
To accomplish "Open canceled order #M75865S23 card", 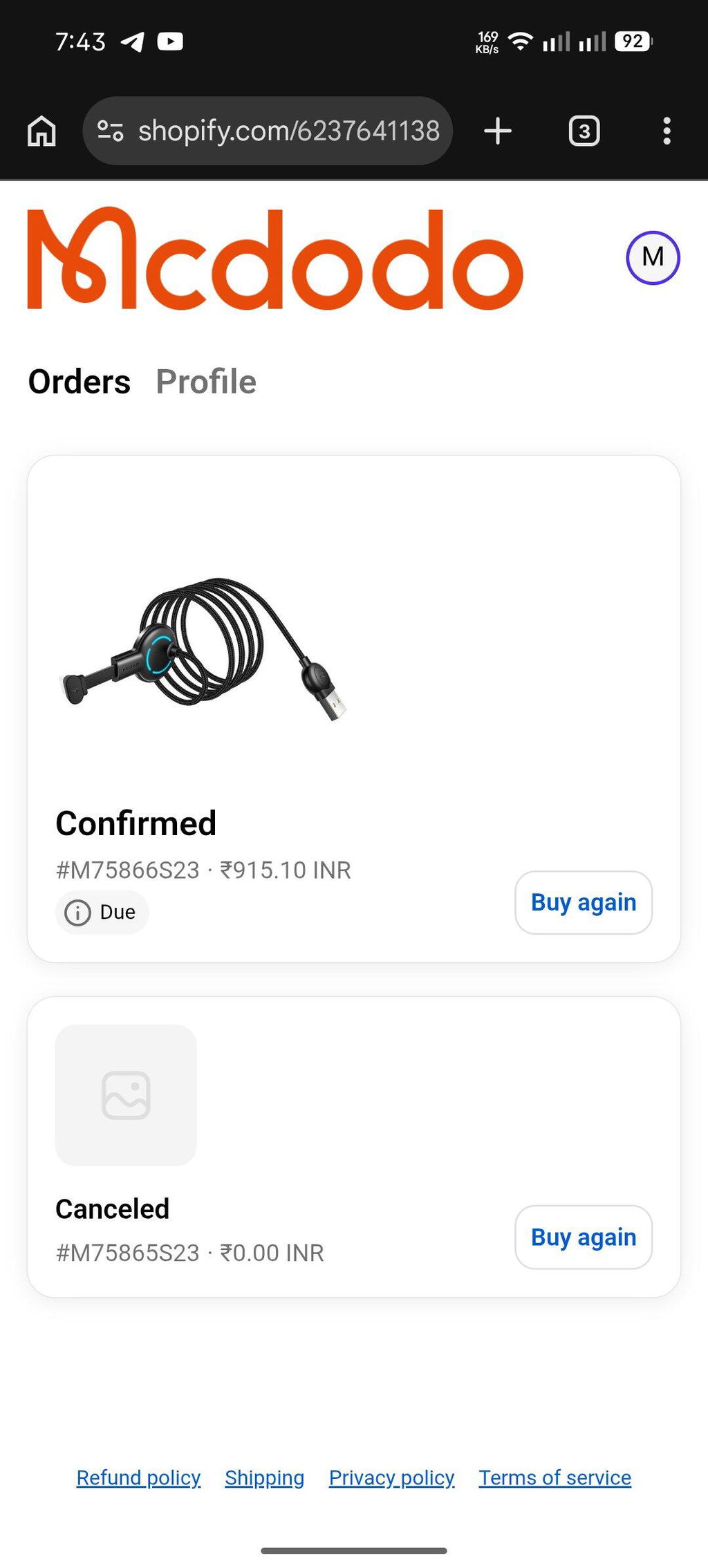I will pyautogui.click(x=354, y=1147).
